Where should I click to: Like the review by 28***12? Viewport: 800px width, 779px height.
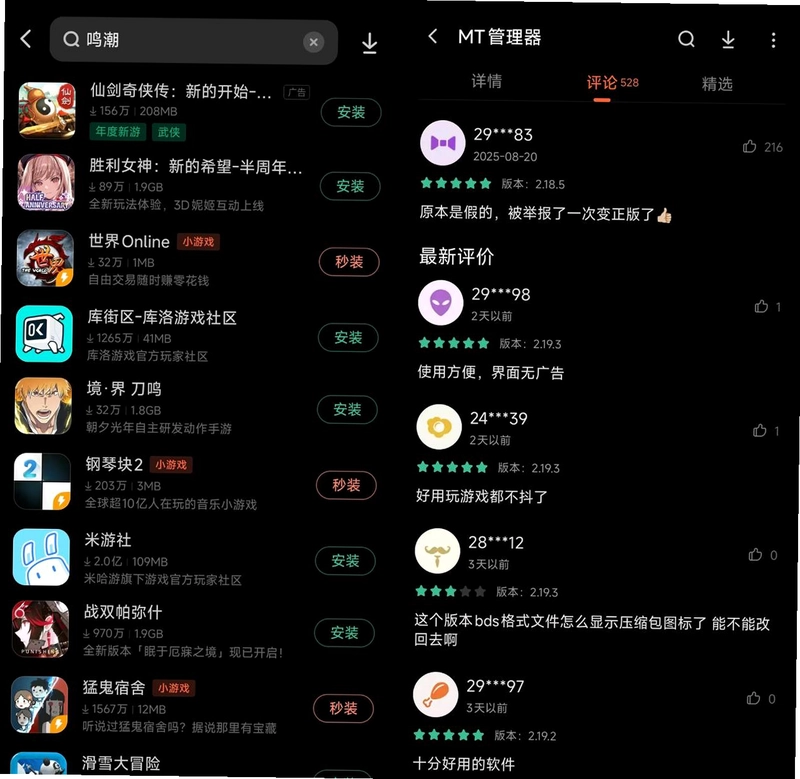coord(756,555)
